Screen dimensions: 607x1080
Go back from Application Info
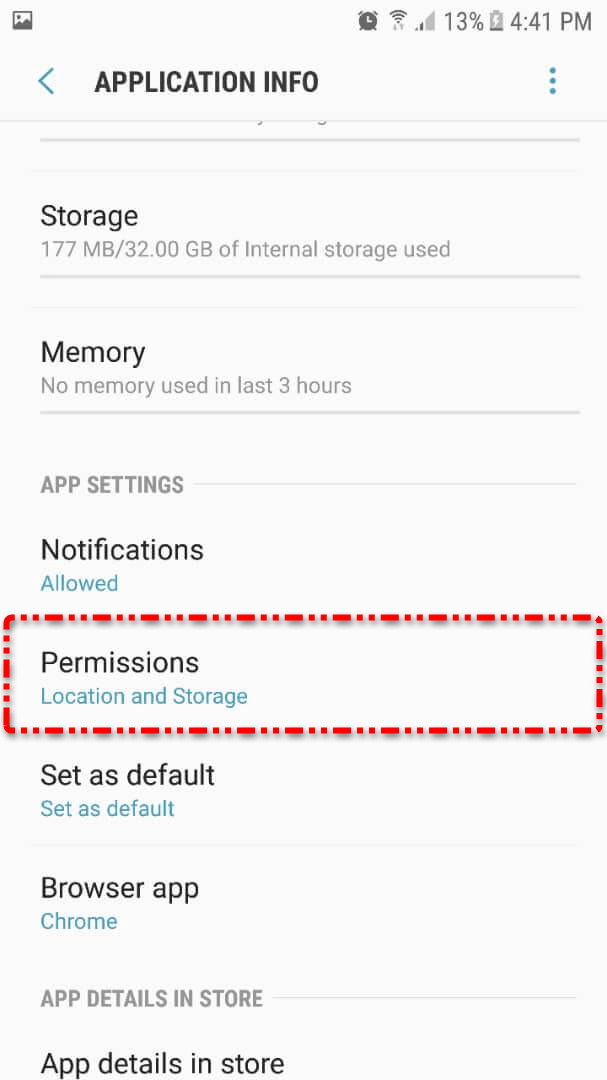click(46, 81)
